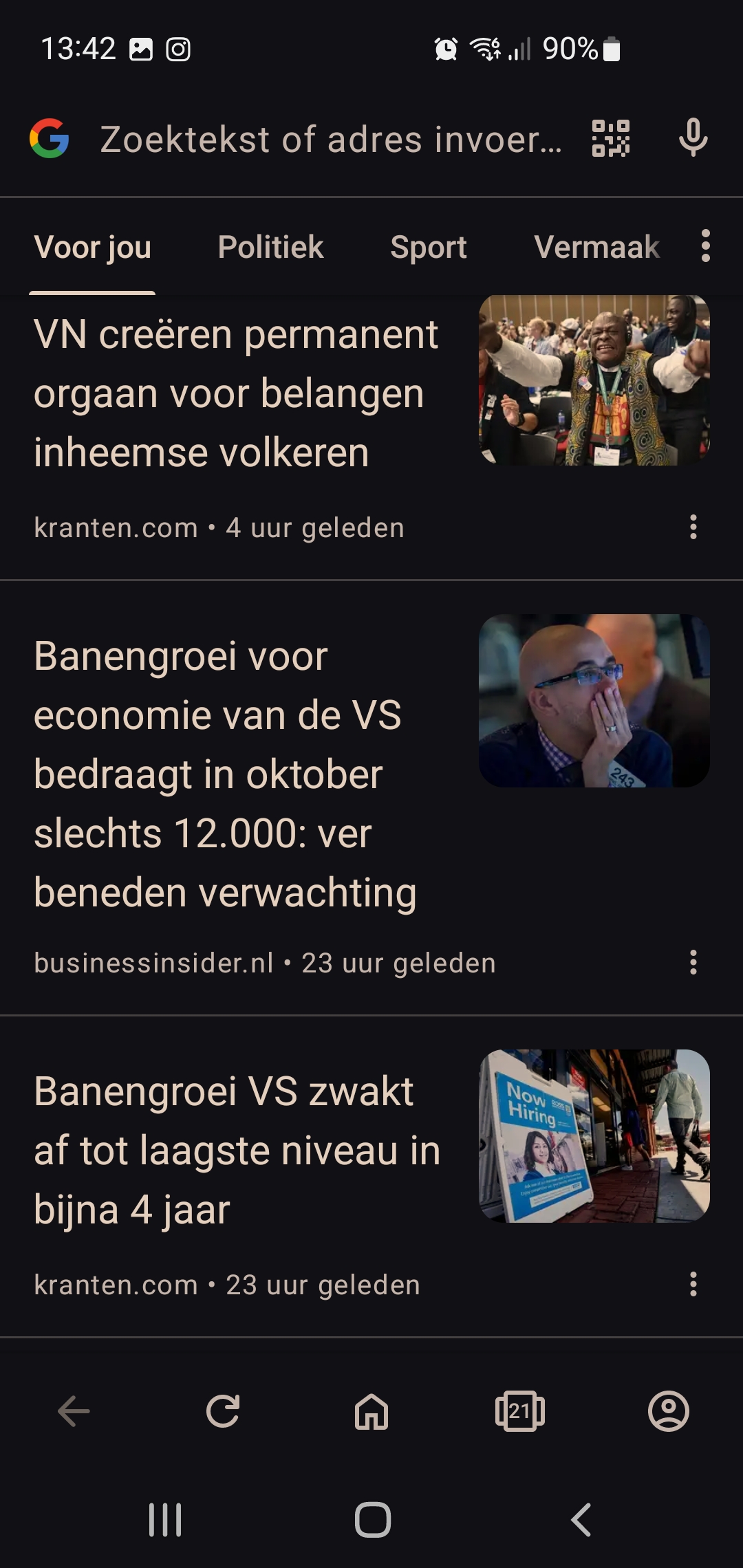Open options for the businessinsider.nl article

pos(693,963)
